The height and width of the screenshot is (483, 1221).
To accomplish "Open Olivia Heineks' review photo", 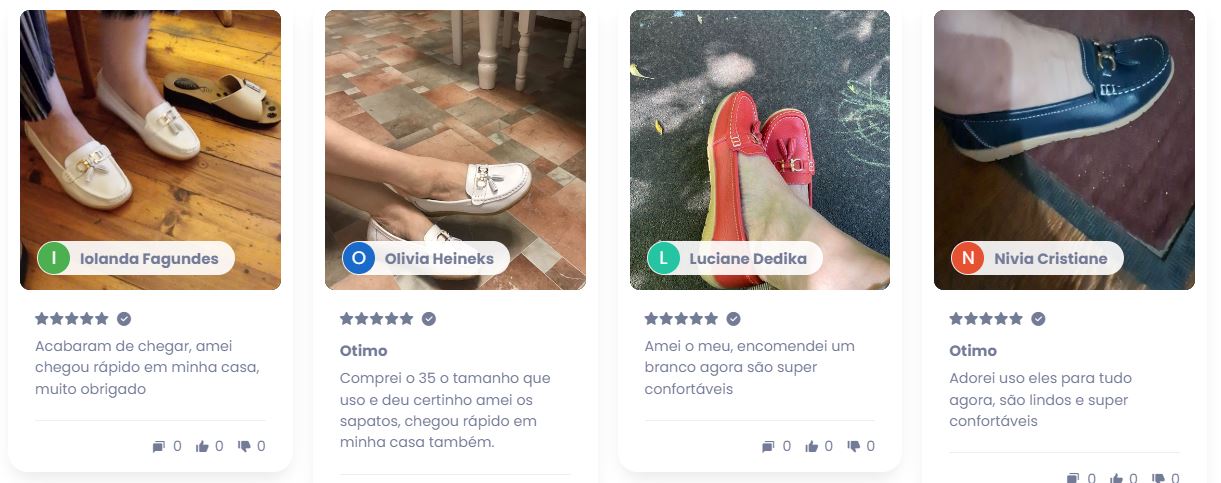I will 455,130.
